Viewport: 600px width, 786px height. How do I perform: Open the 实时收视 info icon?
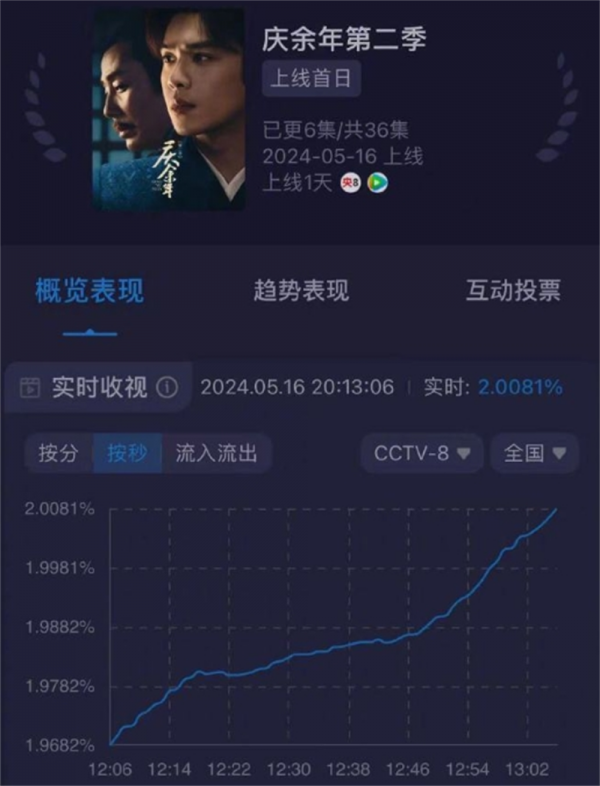167,387
